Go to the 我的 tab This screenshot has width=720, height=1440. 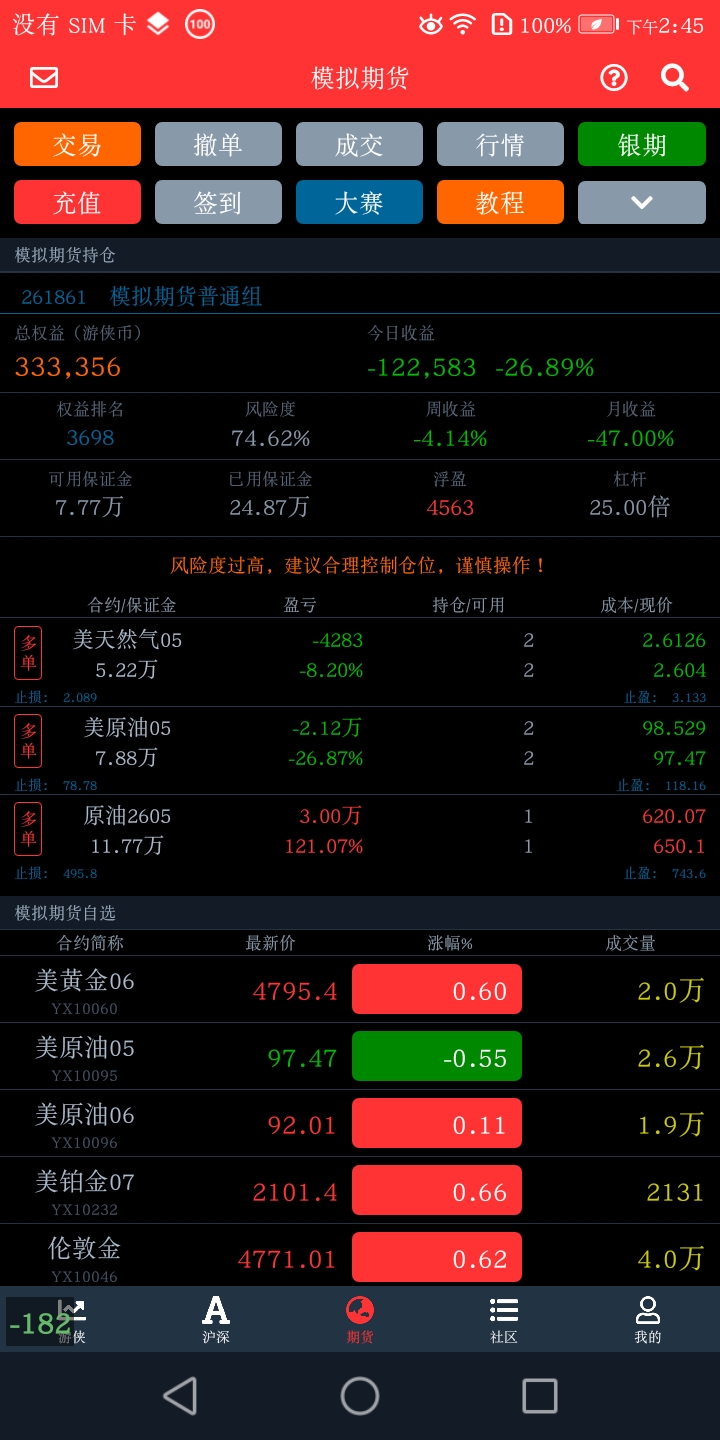point(648,1320)
